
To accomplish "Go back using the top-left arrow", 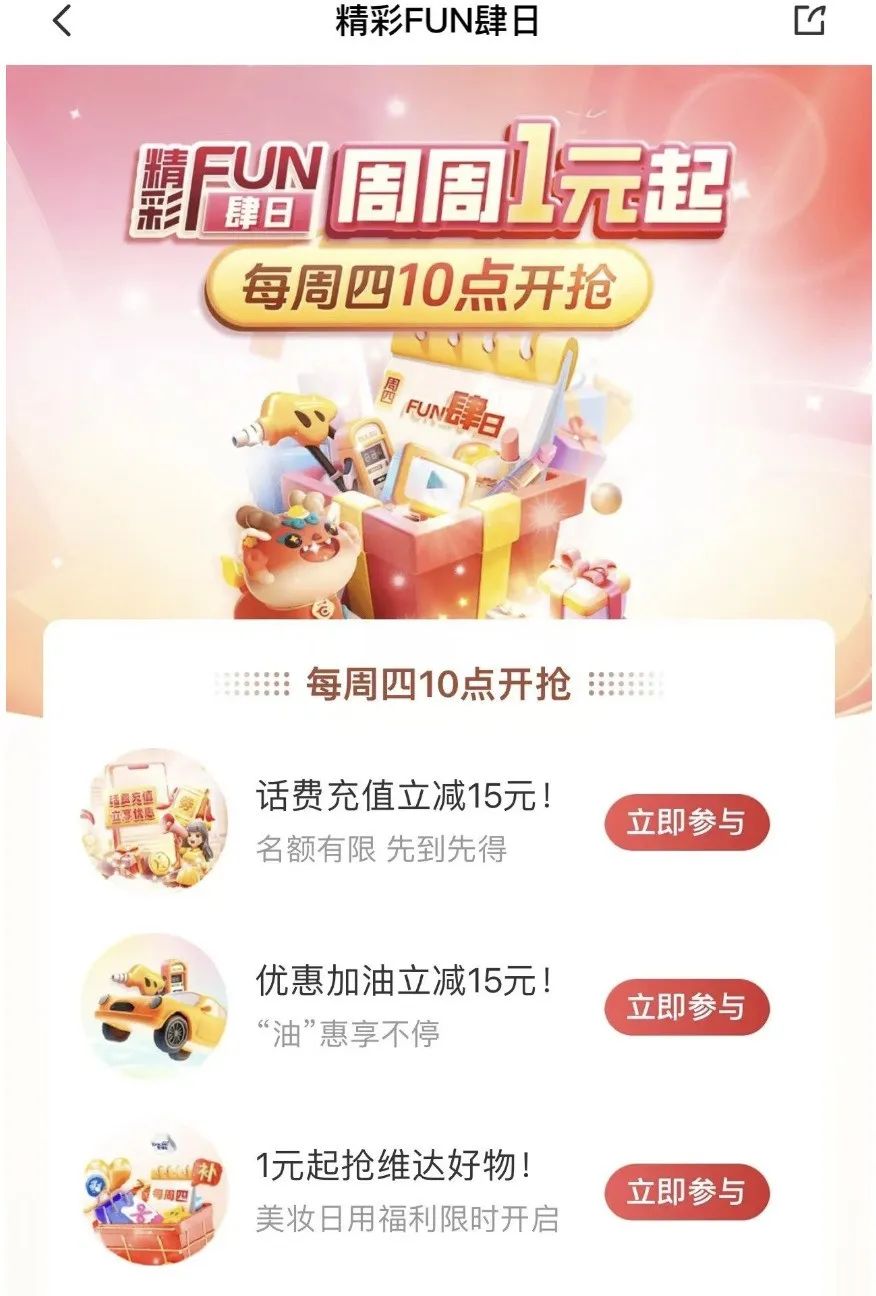I will coord(62,21).
